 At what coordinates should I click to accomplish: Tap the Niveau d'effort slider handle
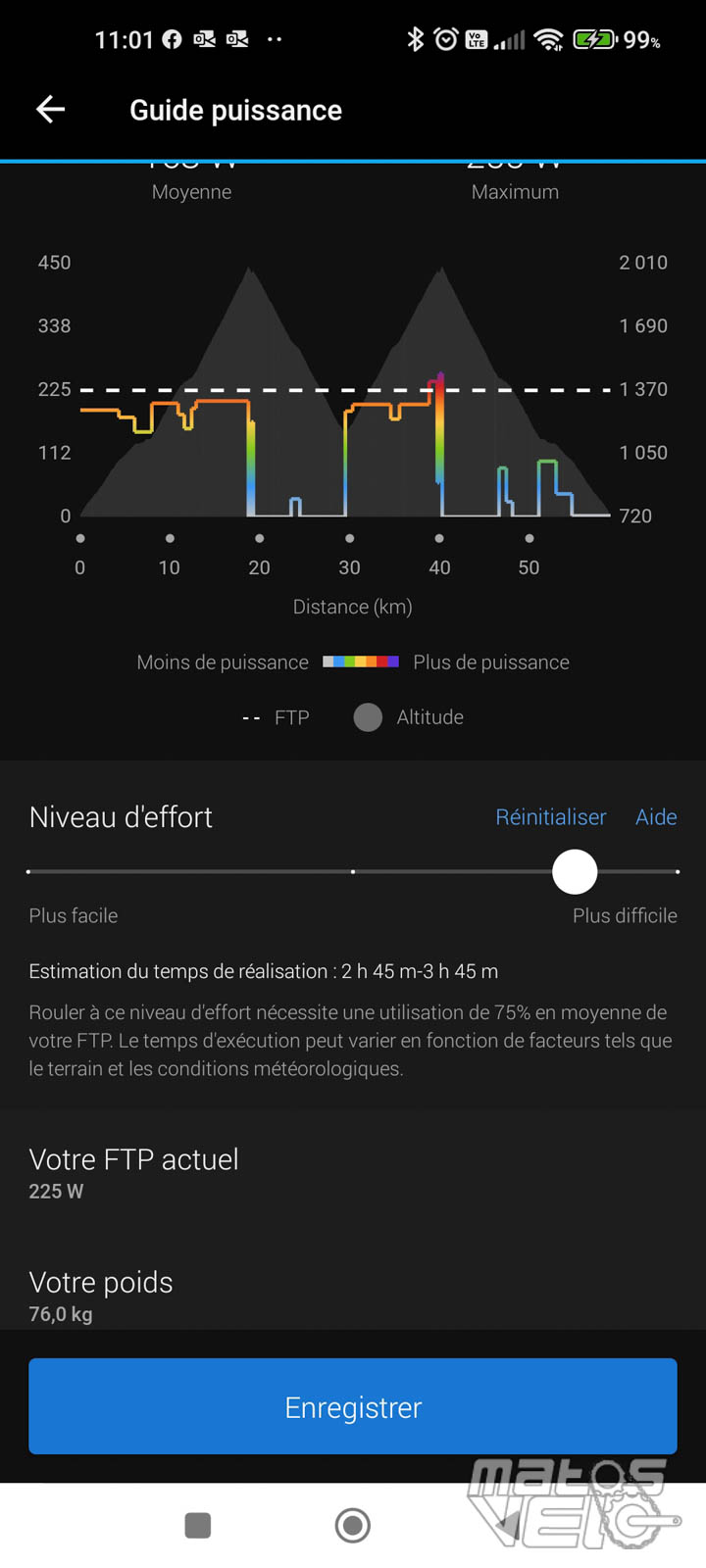(x=575, y=871)
